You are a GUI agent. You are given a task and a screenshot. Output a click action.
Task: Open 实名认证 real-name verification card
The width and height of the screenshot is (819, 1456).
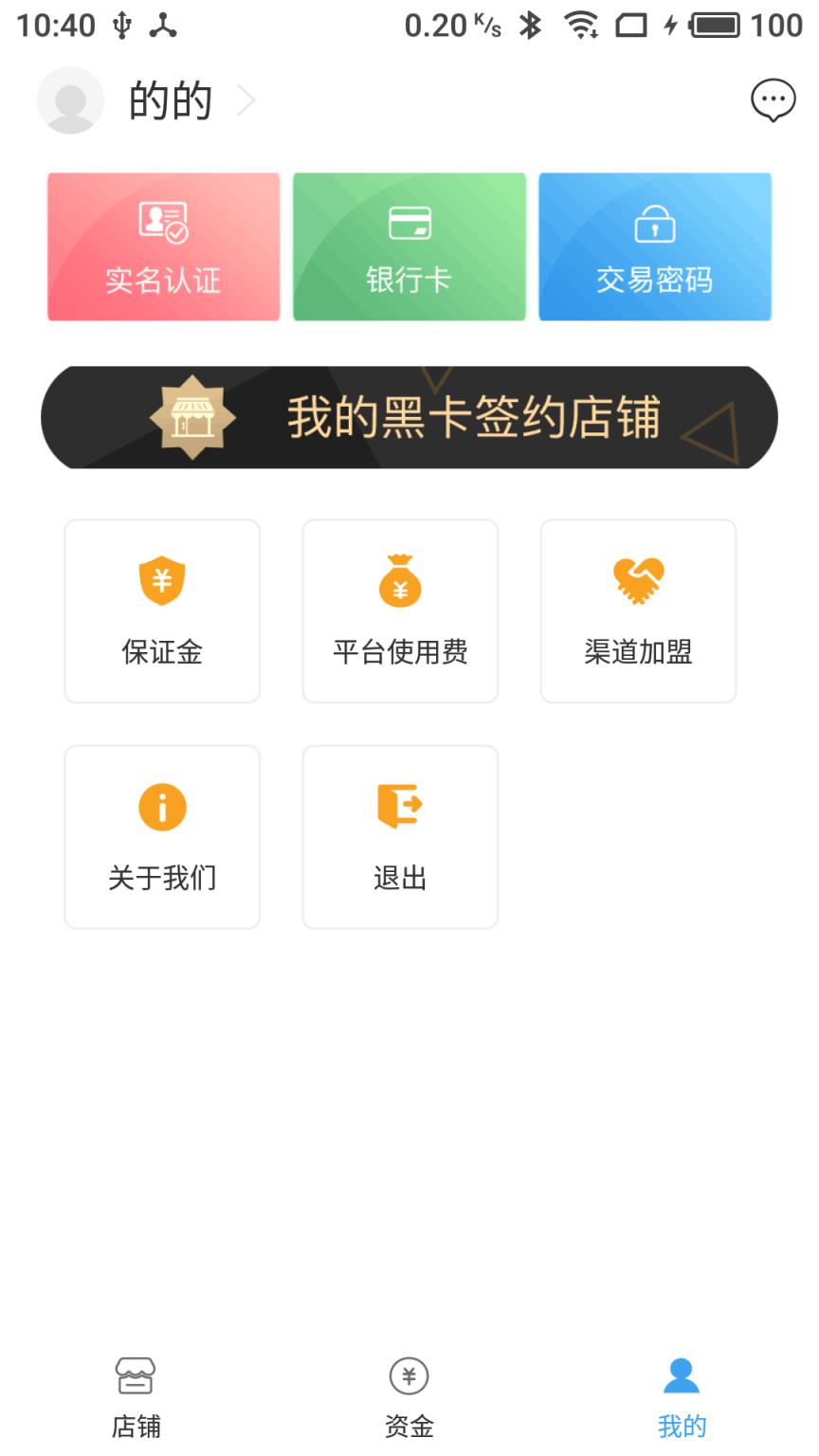[162, 246]
